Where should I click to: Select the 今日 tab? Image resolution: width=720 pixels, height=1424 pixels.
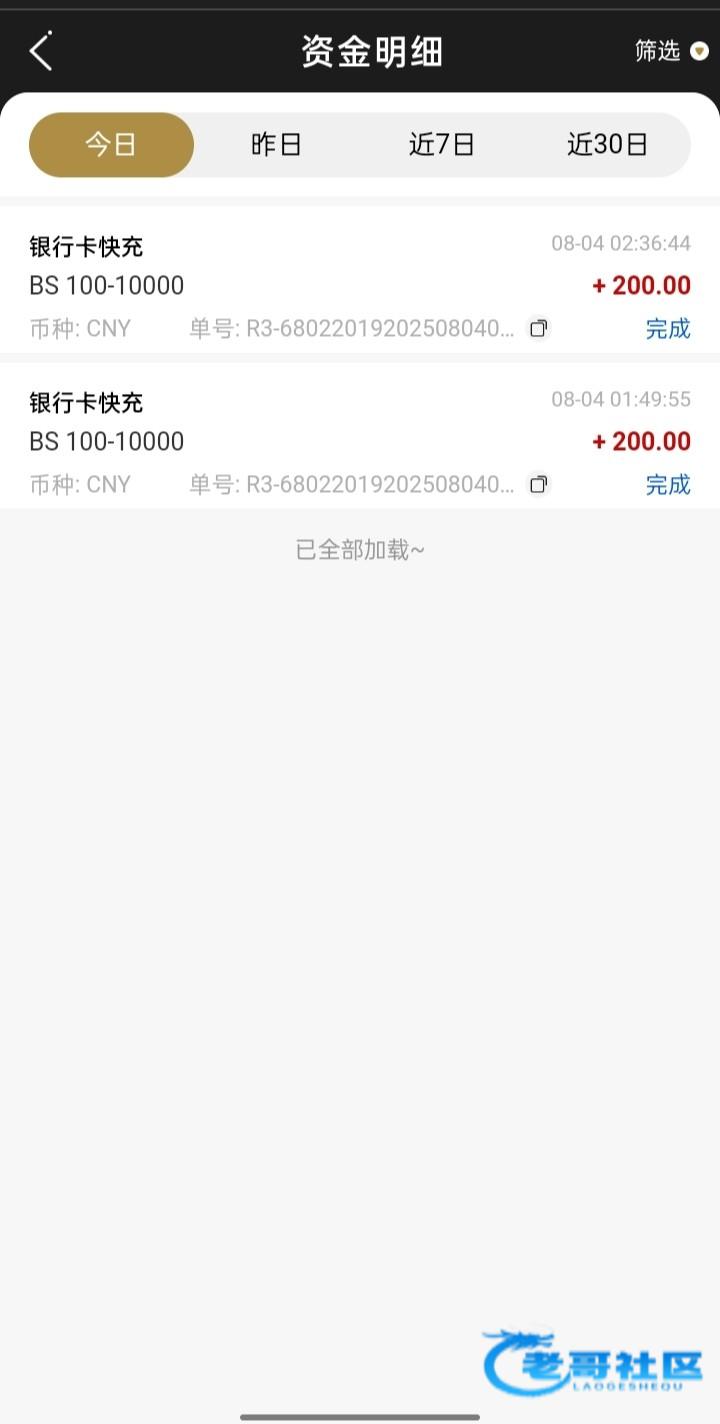tap(111, 145)
